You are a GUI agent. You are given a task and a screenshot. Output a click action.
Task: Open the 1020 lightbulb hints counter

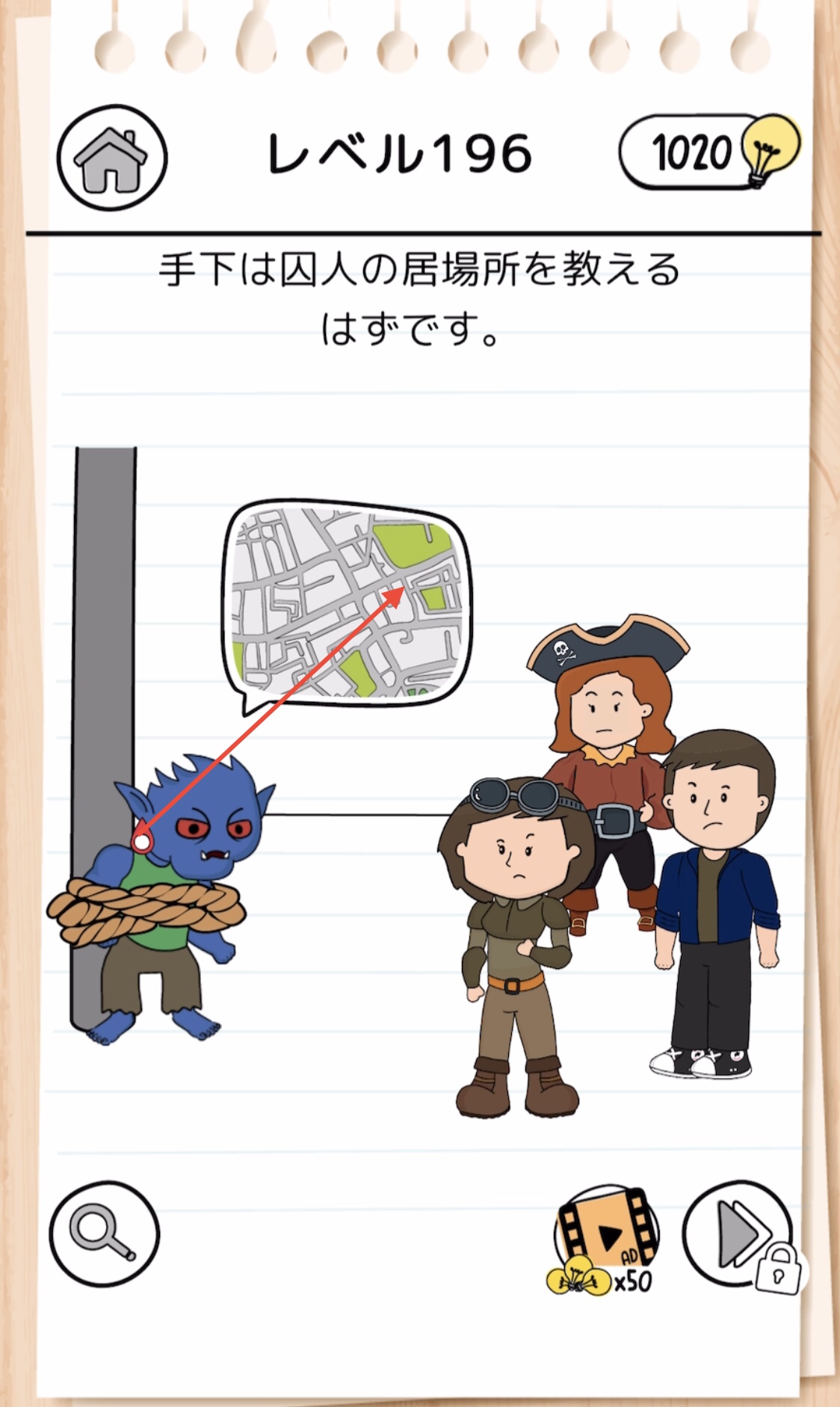709,152
